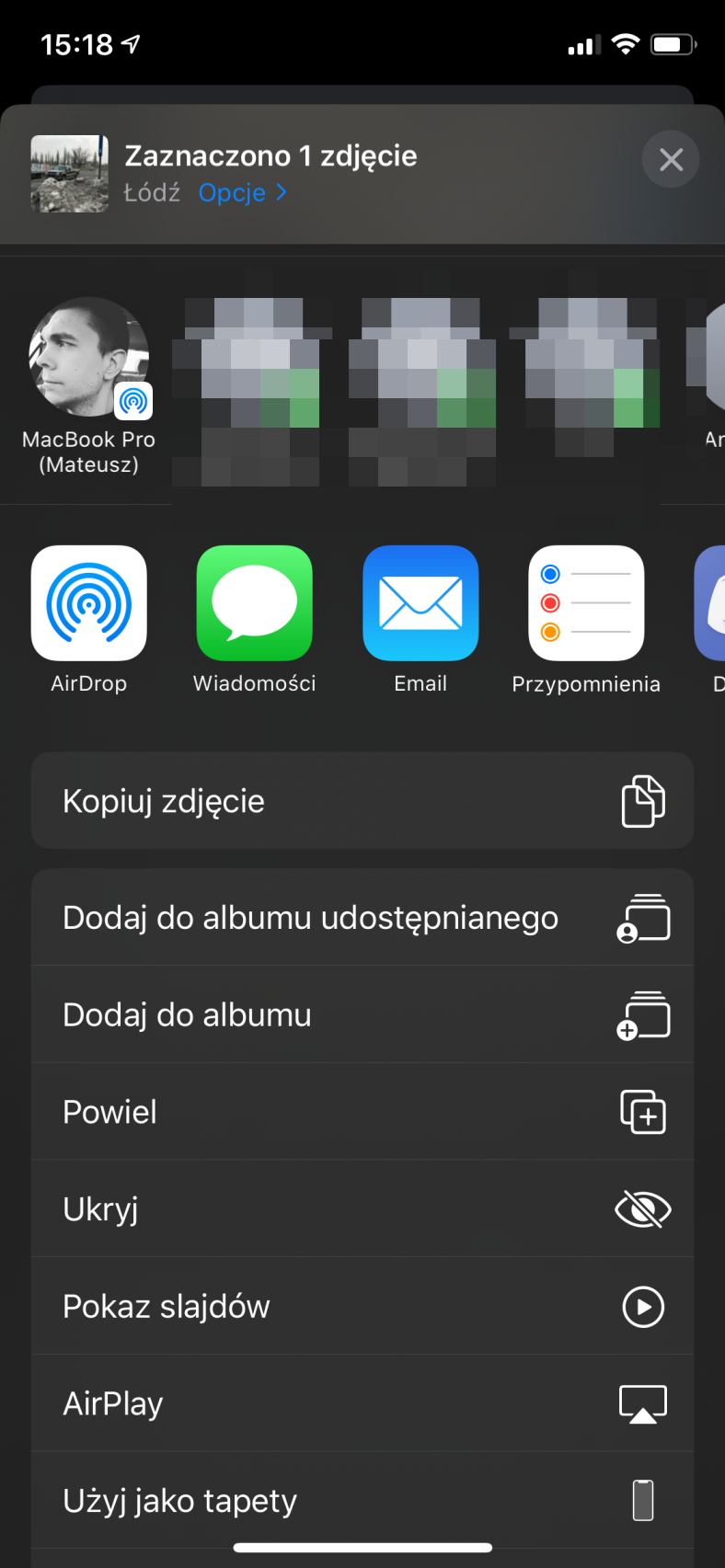Add photo to Przypomnienia
The image size is (725, 1568).
586,621
